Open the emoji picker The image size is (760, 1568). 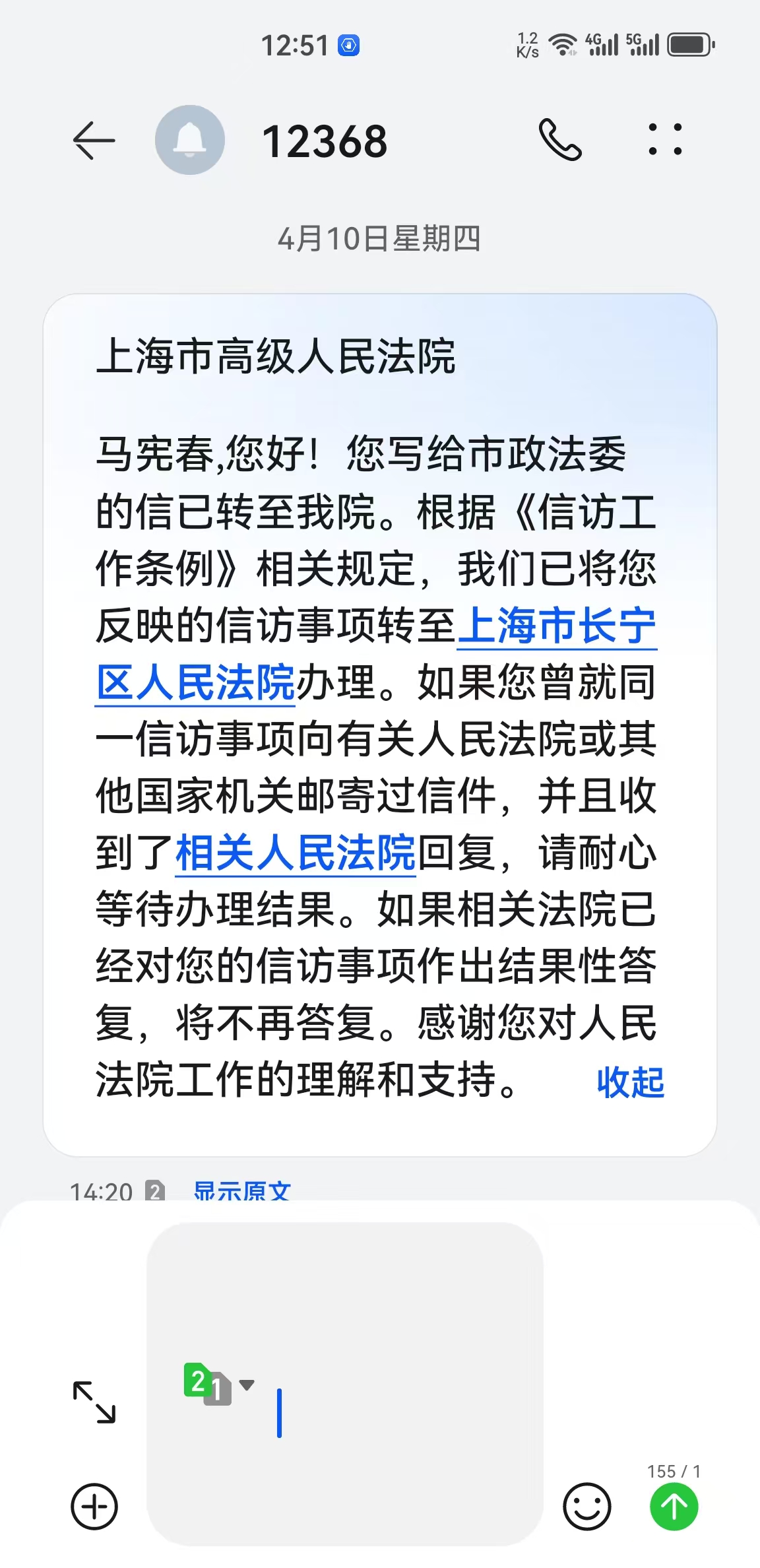coord(586,1506)
